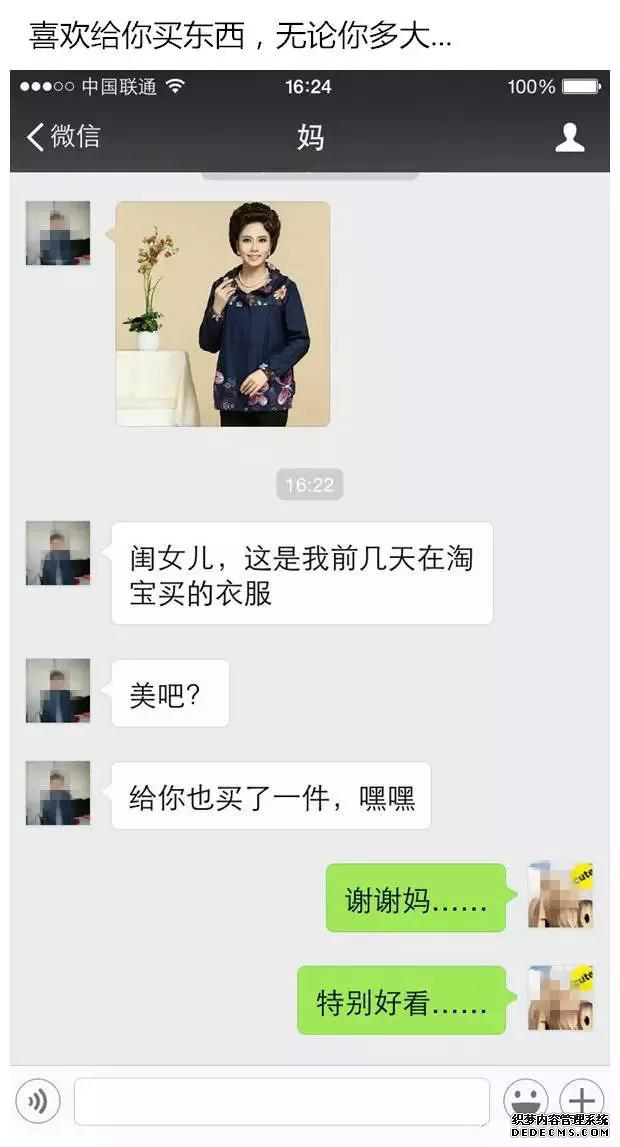Focus the message text field

(281, 1101)
